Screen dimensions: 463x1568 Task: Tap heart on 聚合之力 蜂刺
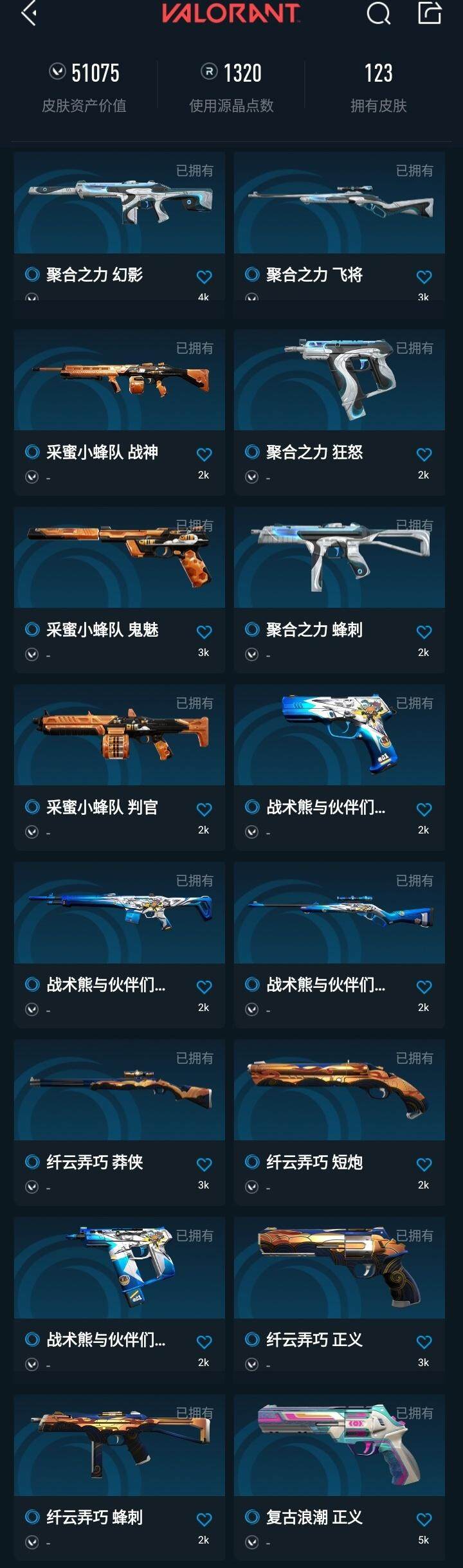point(424,632)
